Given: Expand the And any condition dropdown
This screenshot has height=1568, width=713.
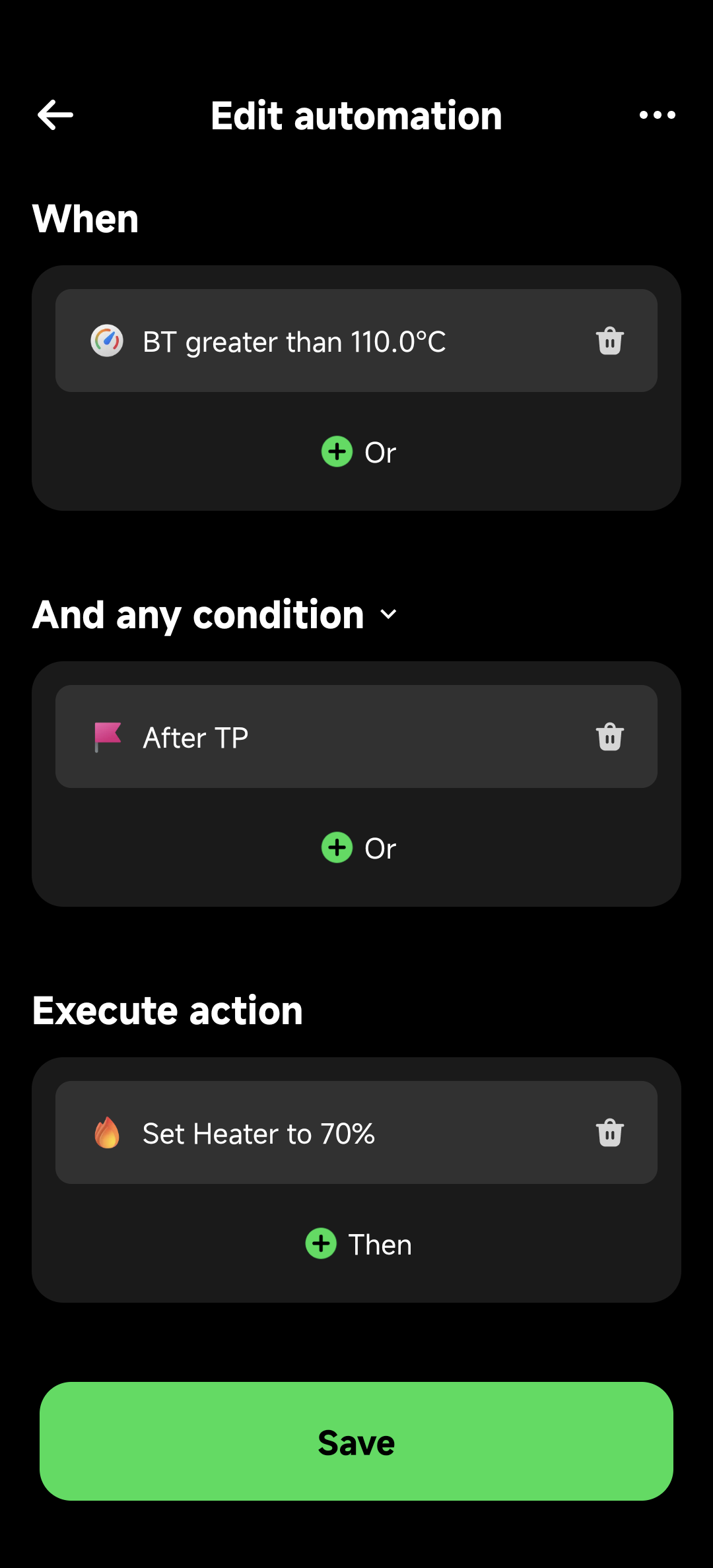Looking at the screenshot, I should 388,614.
